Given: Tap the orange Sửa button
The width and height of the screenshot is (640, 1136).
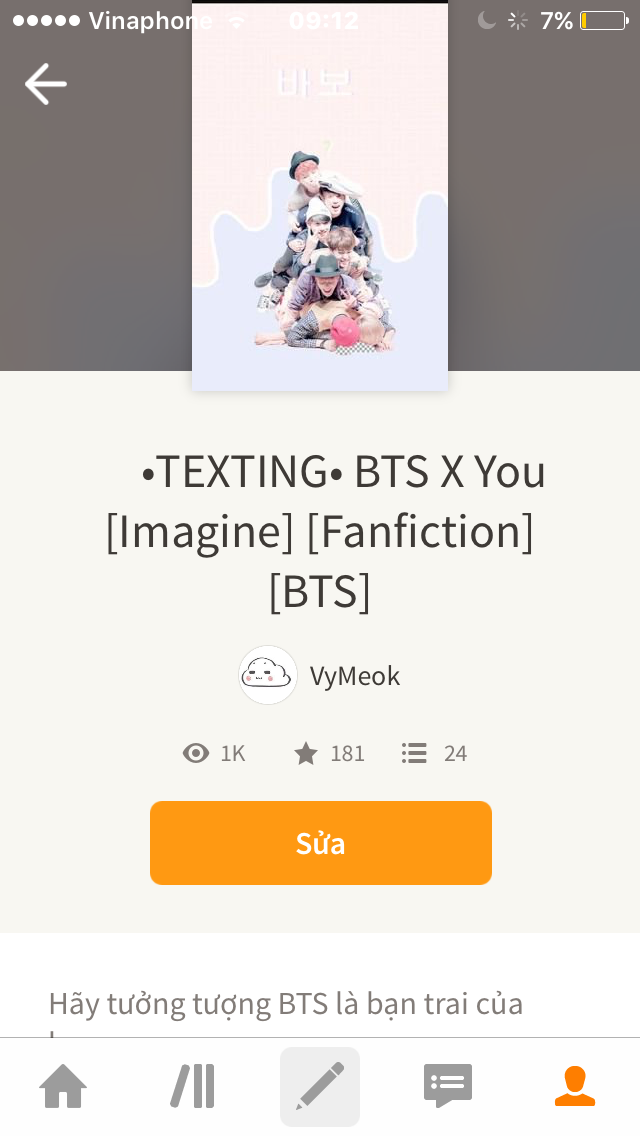Looking at the screenshot, I should (x=320, y=843).
